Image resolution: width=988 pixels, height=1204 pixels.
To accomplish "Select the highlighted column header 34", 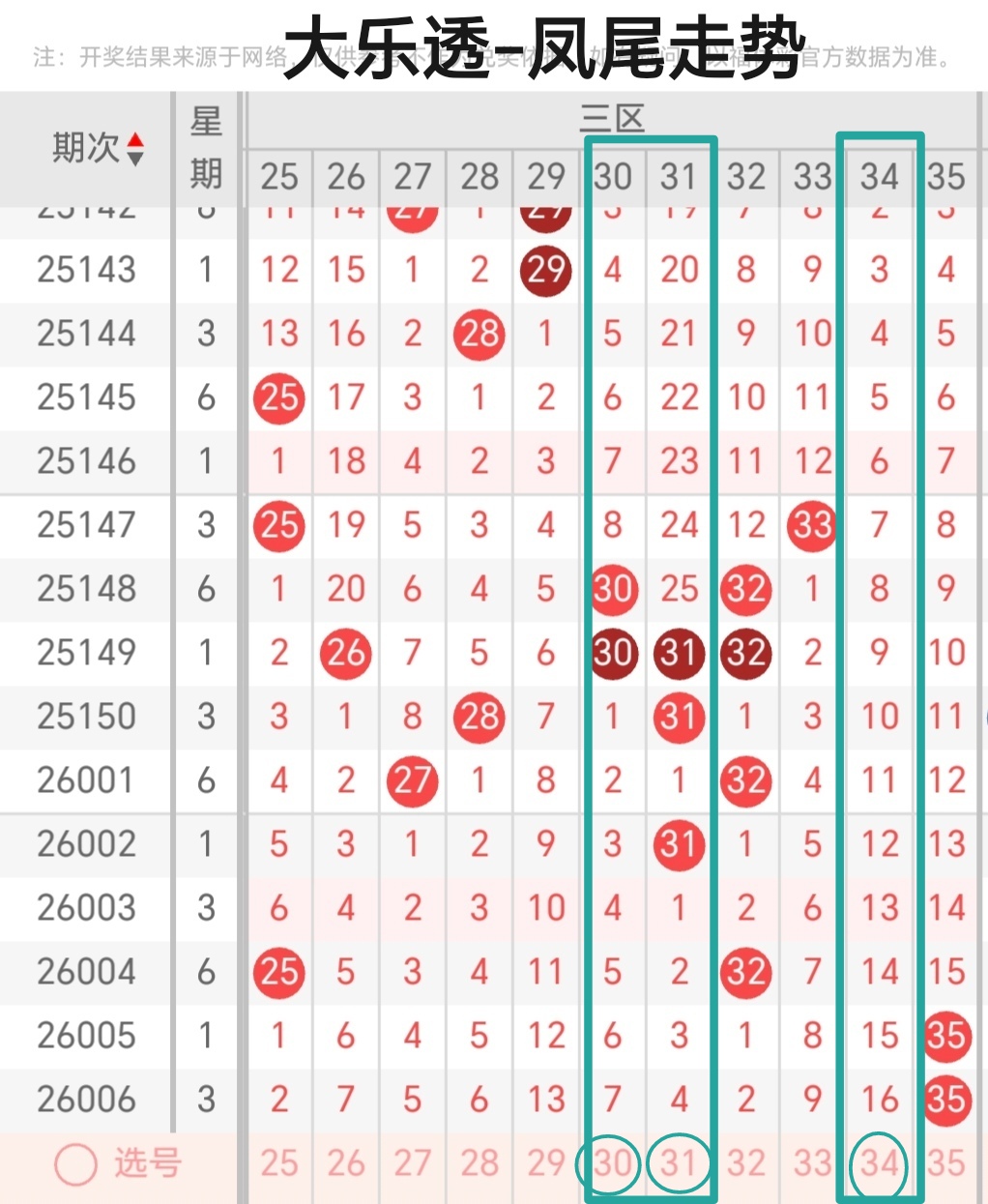I will (x=878, y=176).
